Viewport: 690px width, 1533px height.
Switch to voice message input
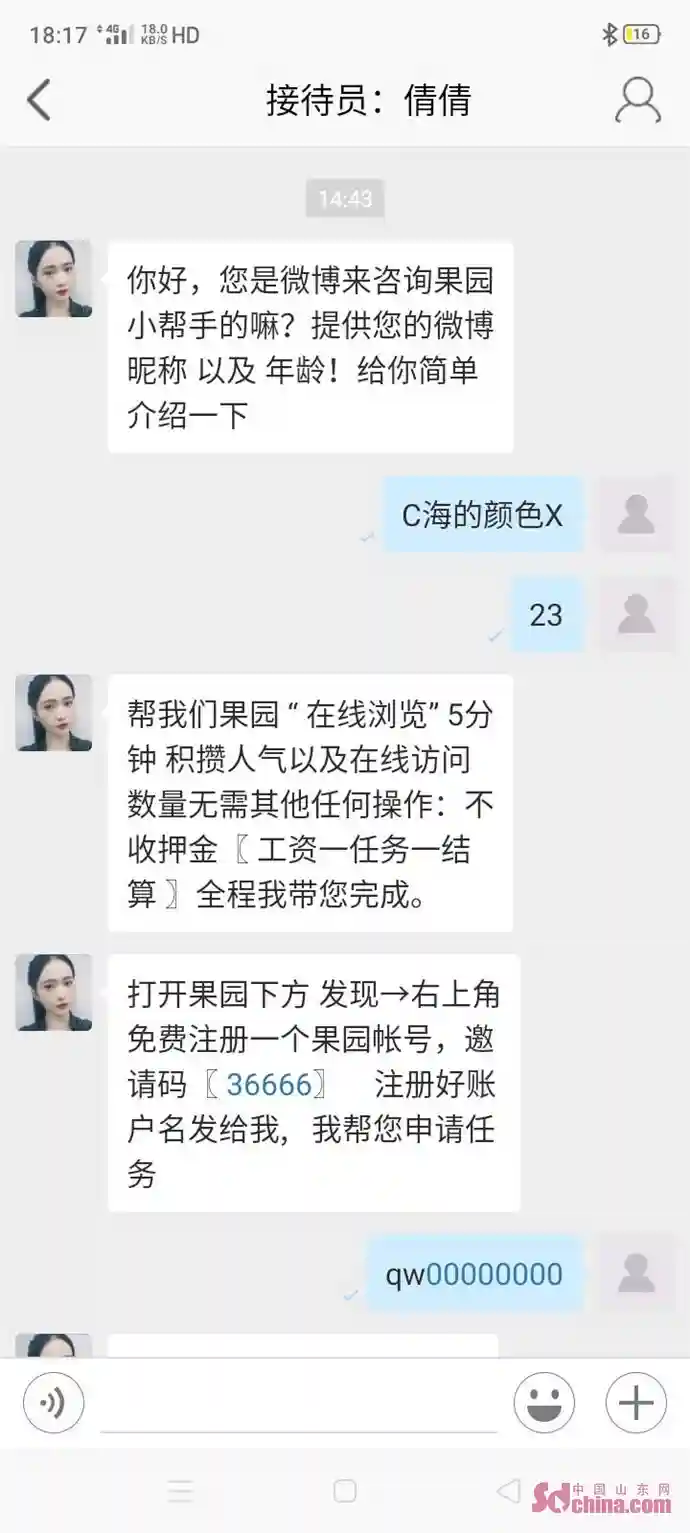[52, 1402]
